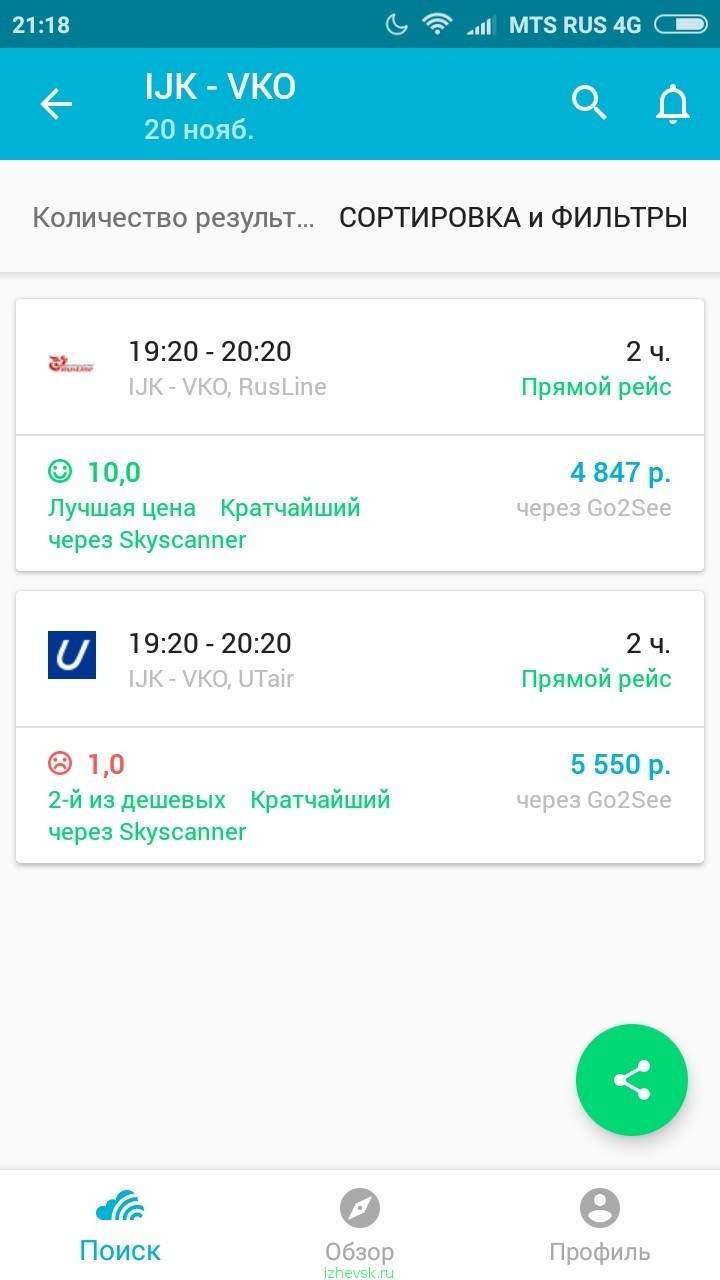Select the Поиск tab
Screen dimensions: 720x1280
(x=120, y=1224)
